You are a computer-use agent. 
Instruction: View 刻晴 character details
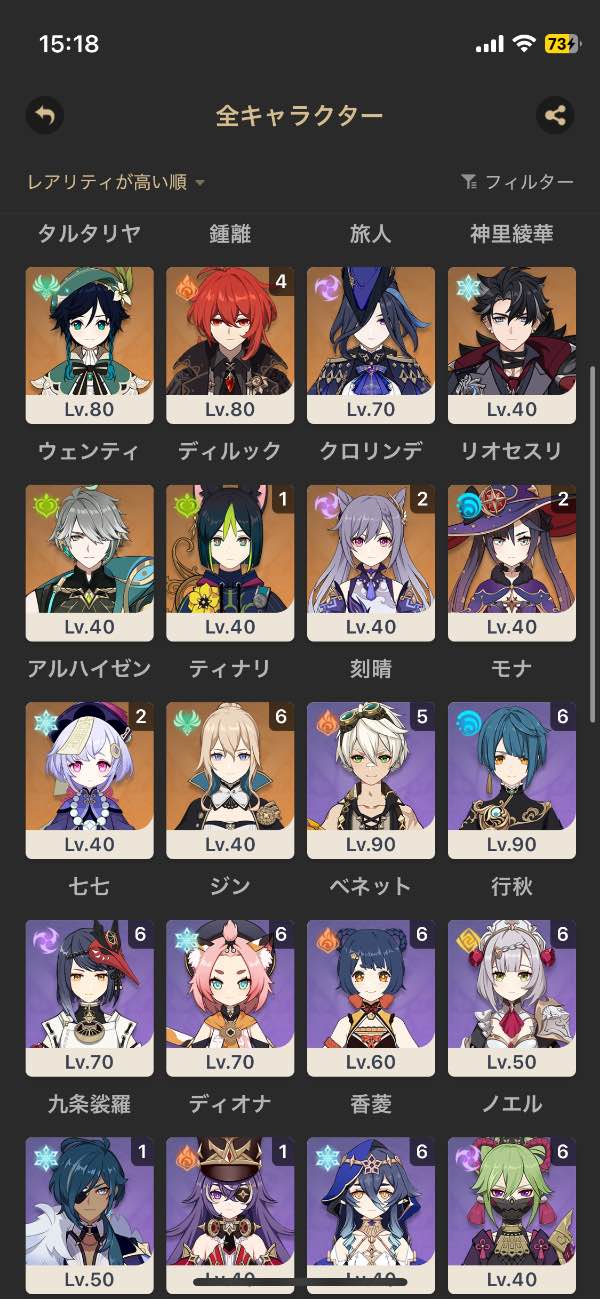coord(371,562)
